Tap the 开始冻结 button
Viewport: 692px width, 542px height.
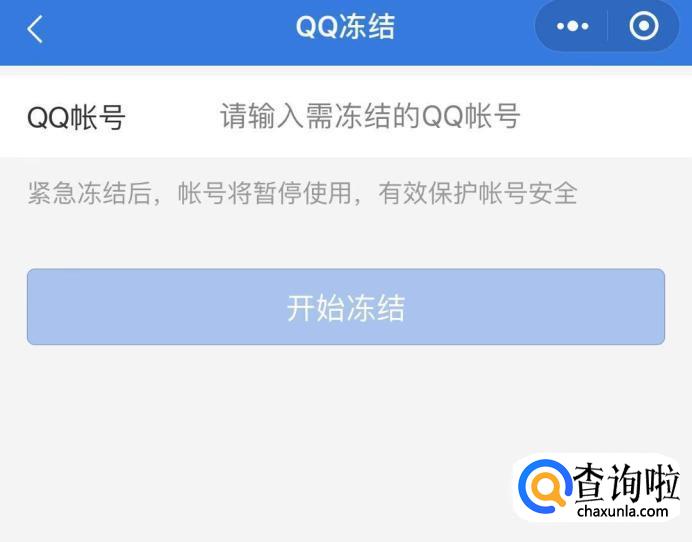pyautogui.click(x=345, y=307)
